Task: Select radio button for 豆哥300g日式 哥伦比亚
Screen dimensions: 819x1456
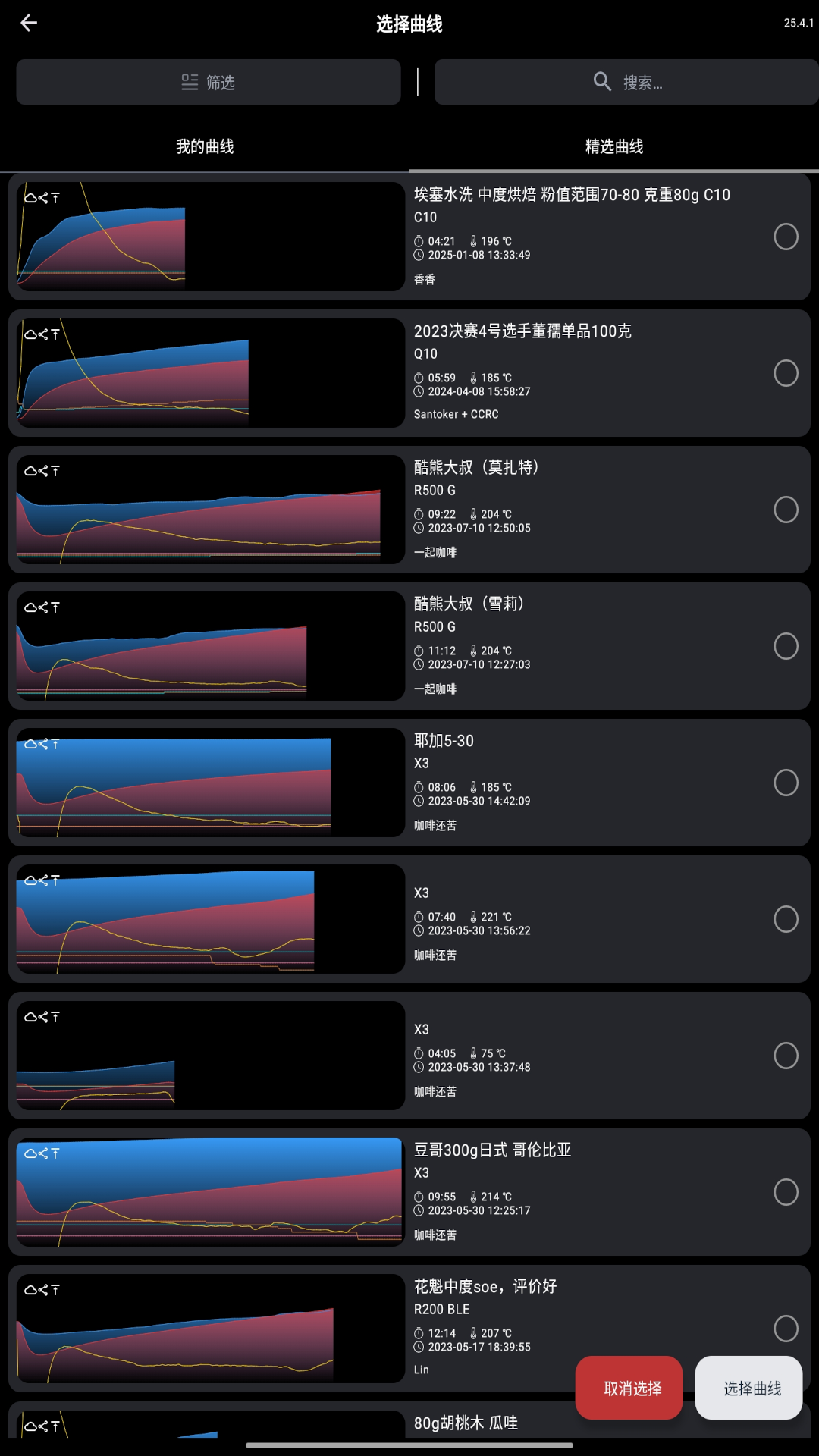Action: 786,1192
